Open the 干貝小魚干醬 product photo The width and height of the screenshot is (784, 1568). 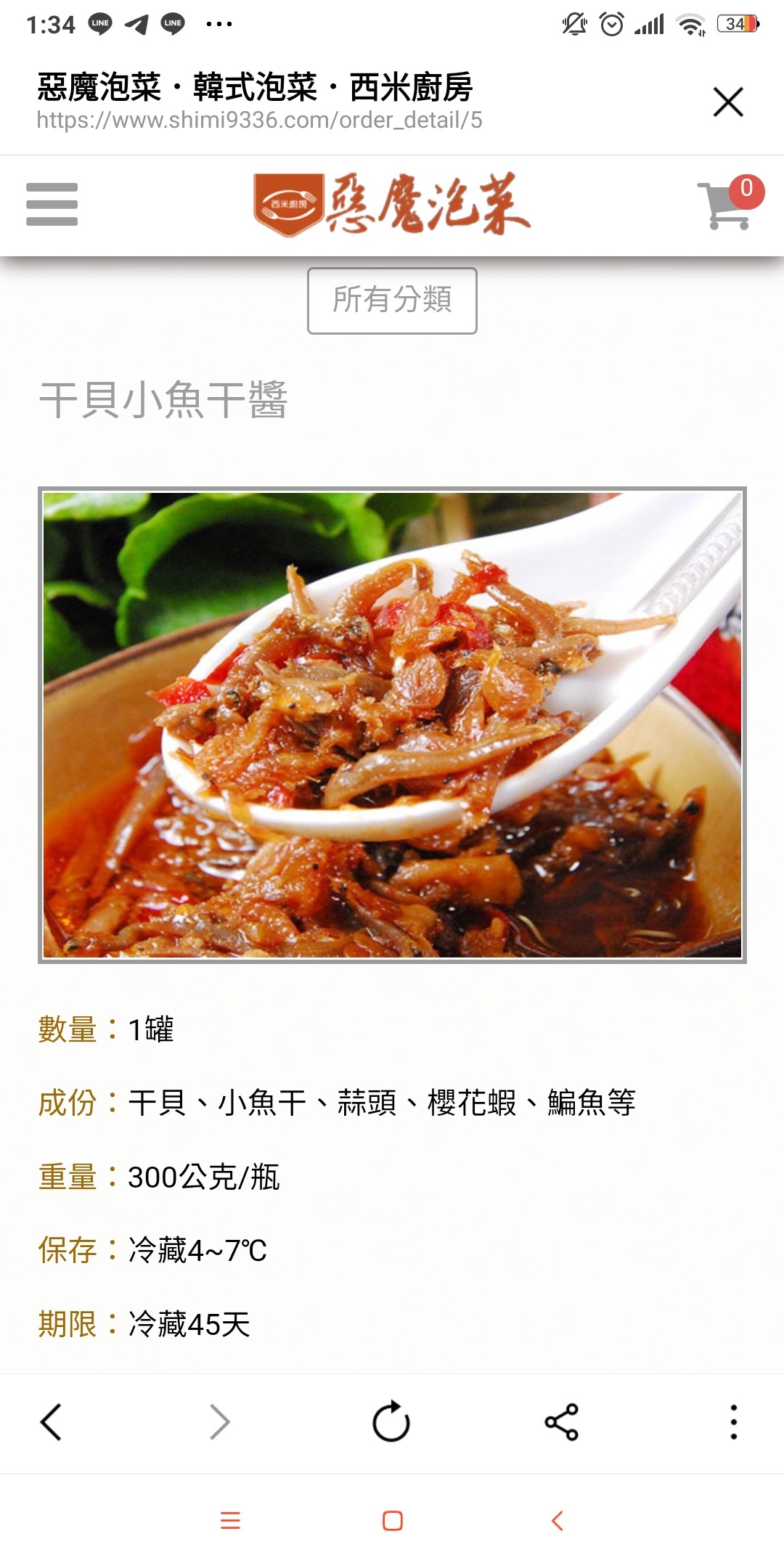(x=392, y=725)
